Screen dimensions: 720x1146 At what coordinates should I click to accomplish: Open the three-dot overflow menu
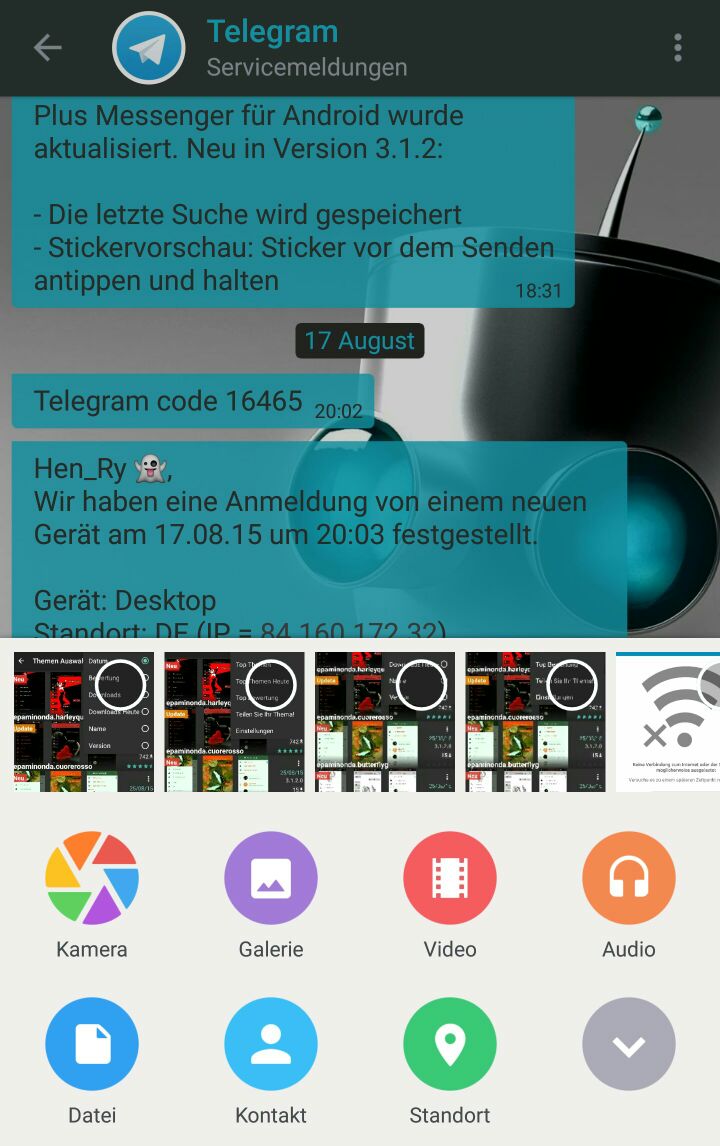(x=678, y=48)
